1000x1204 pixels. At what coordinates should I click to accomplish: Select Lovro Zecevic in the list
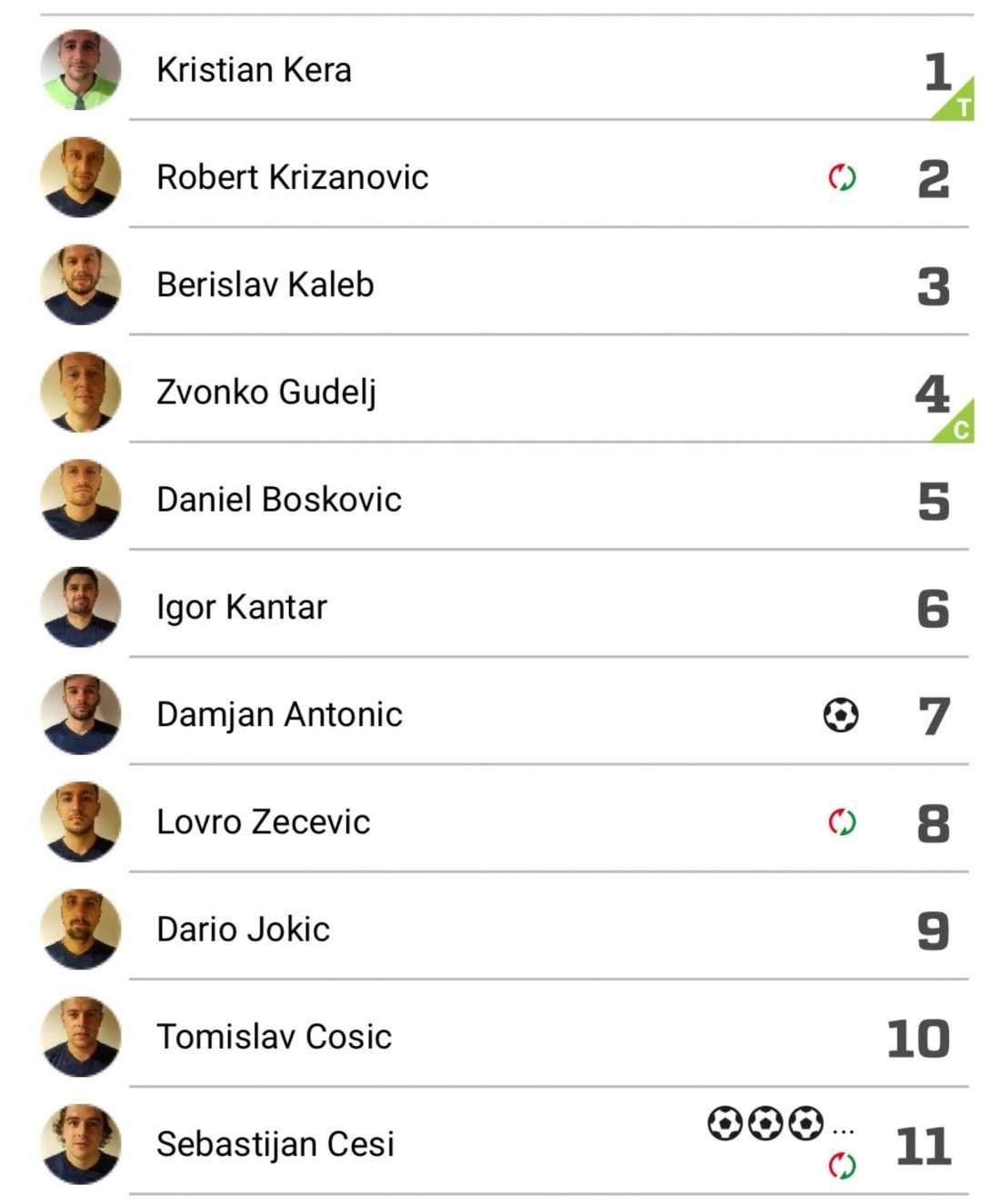point(506,821)
